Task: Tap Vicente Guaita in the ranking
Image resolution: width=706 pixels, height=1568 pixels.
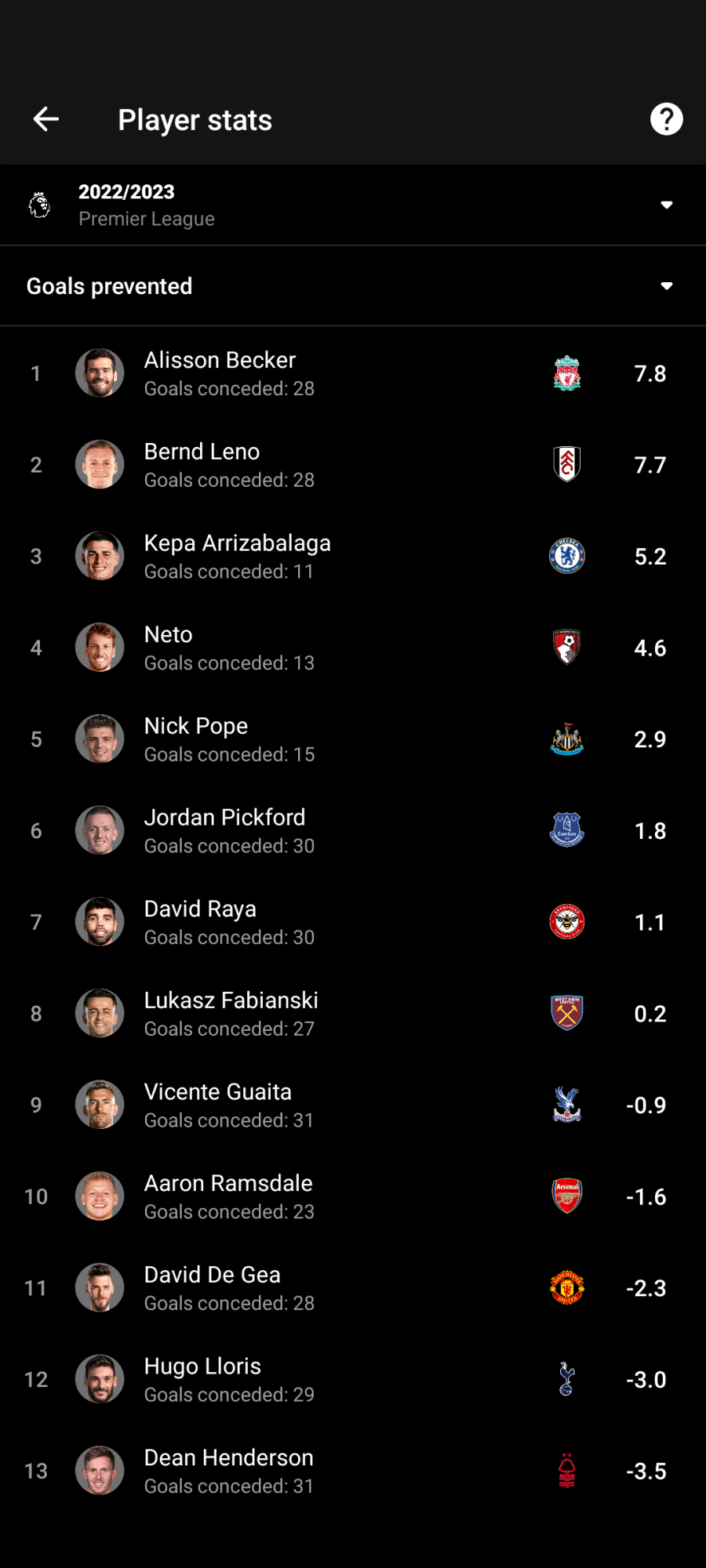Action: point(353,1105)
